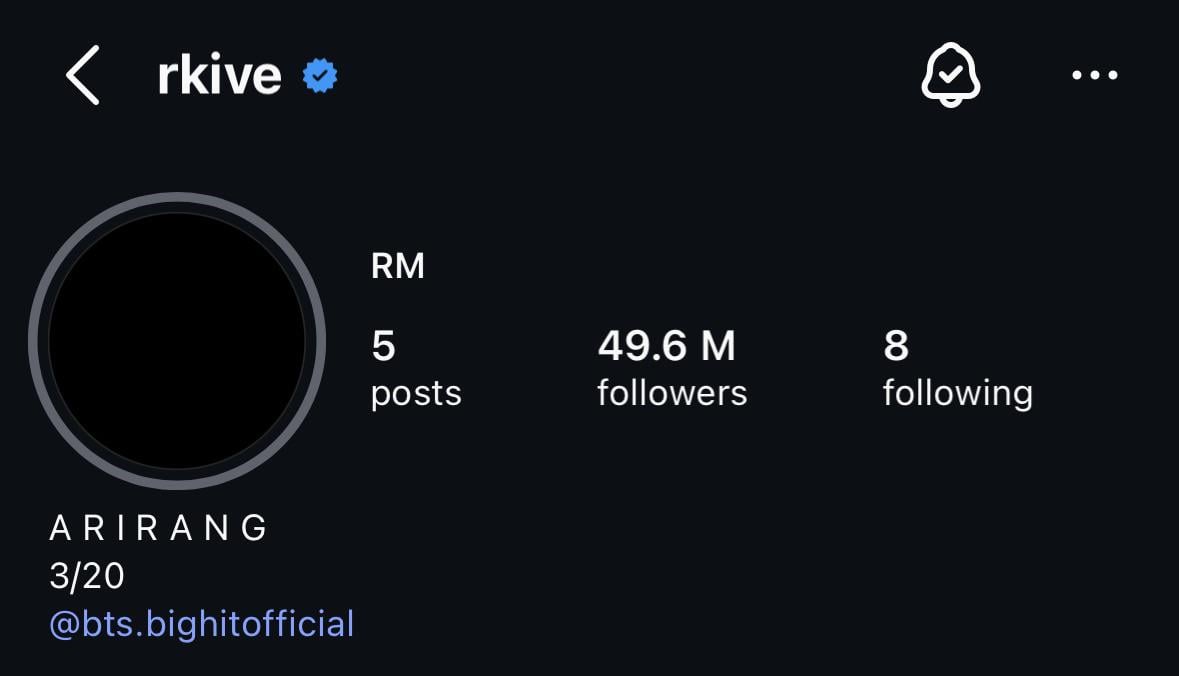
Task: Open the three-dot options menu
Action: (x=1095, y=75)
